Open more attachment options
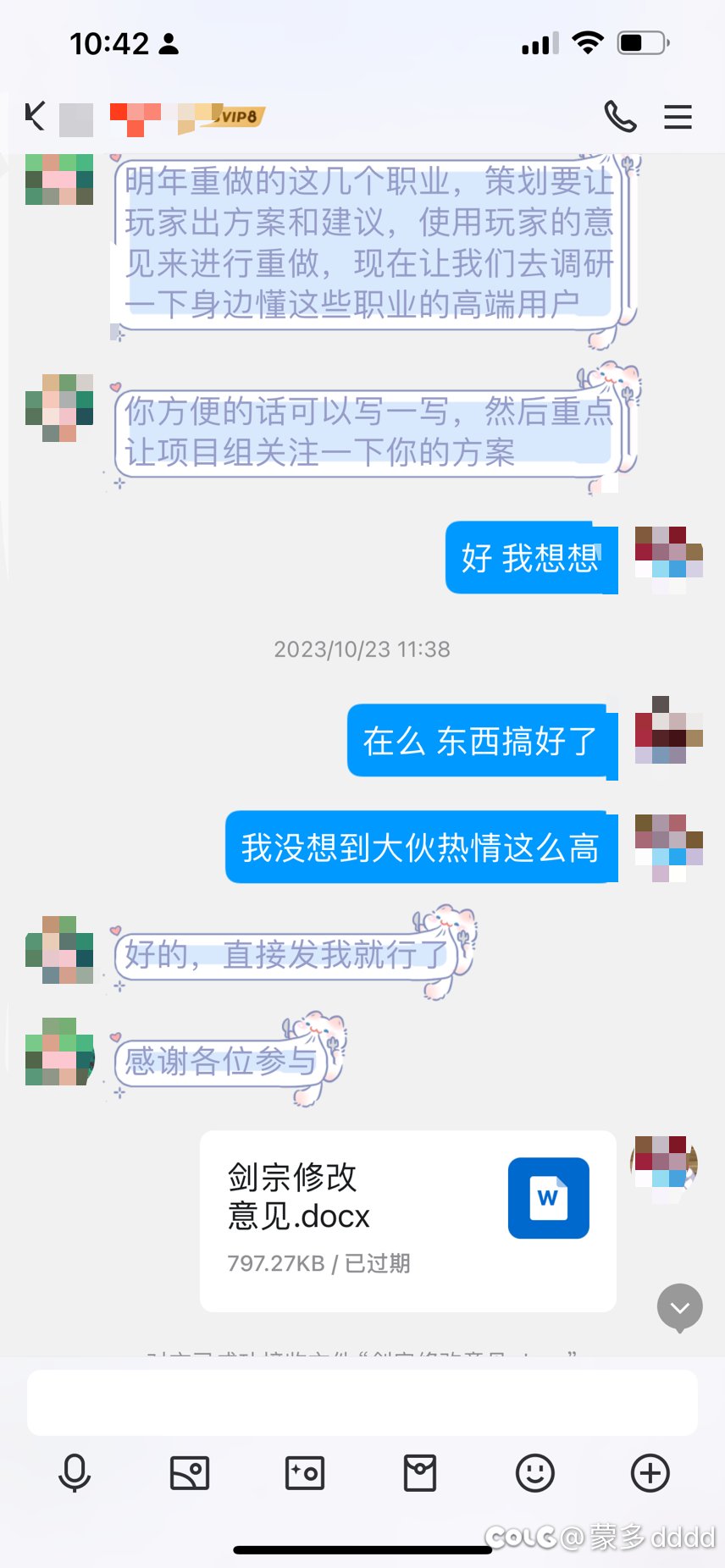The image size is (725, 1568). pos(650,1473)
